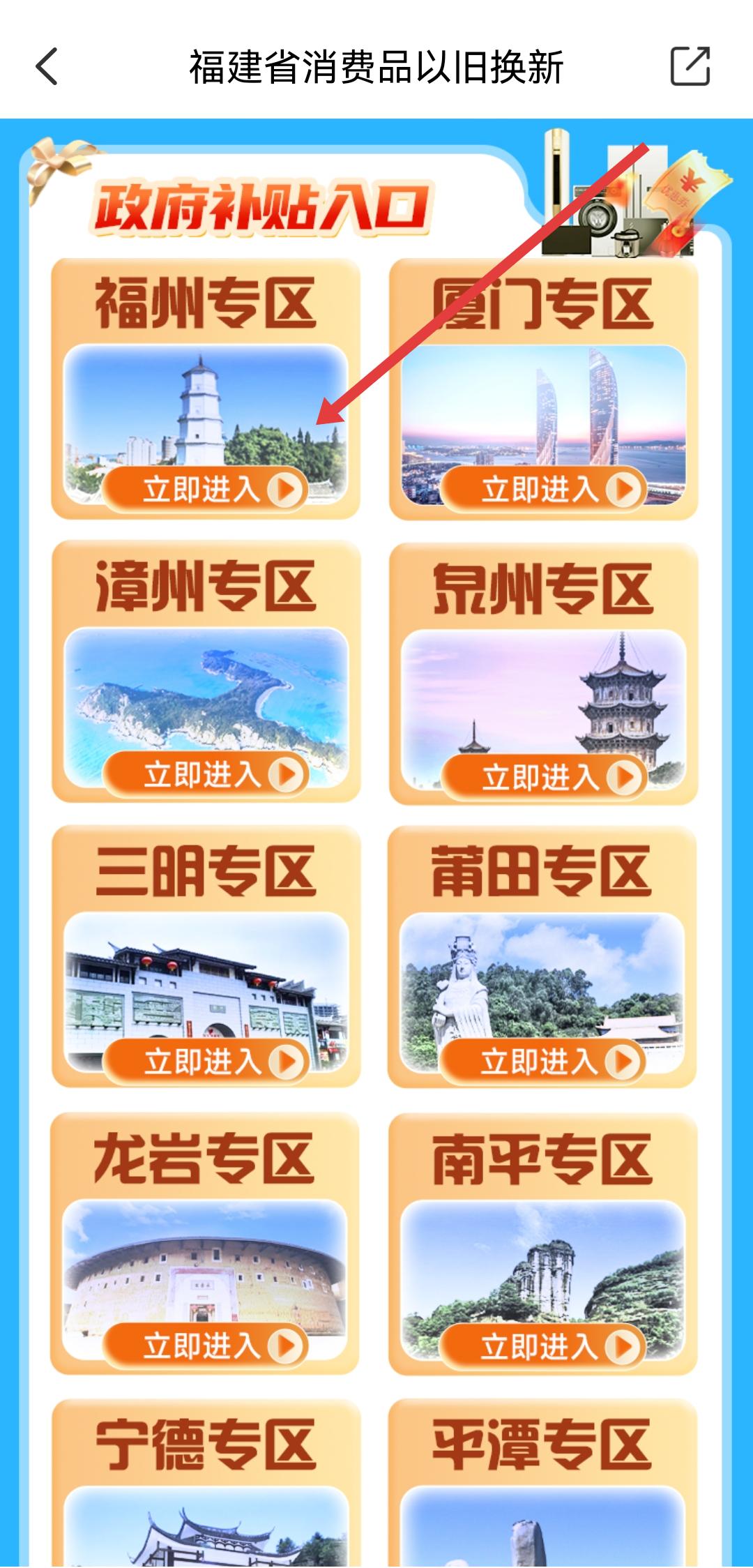Open the 漳州专区 entry

(205, 774)
